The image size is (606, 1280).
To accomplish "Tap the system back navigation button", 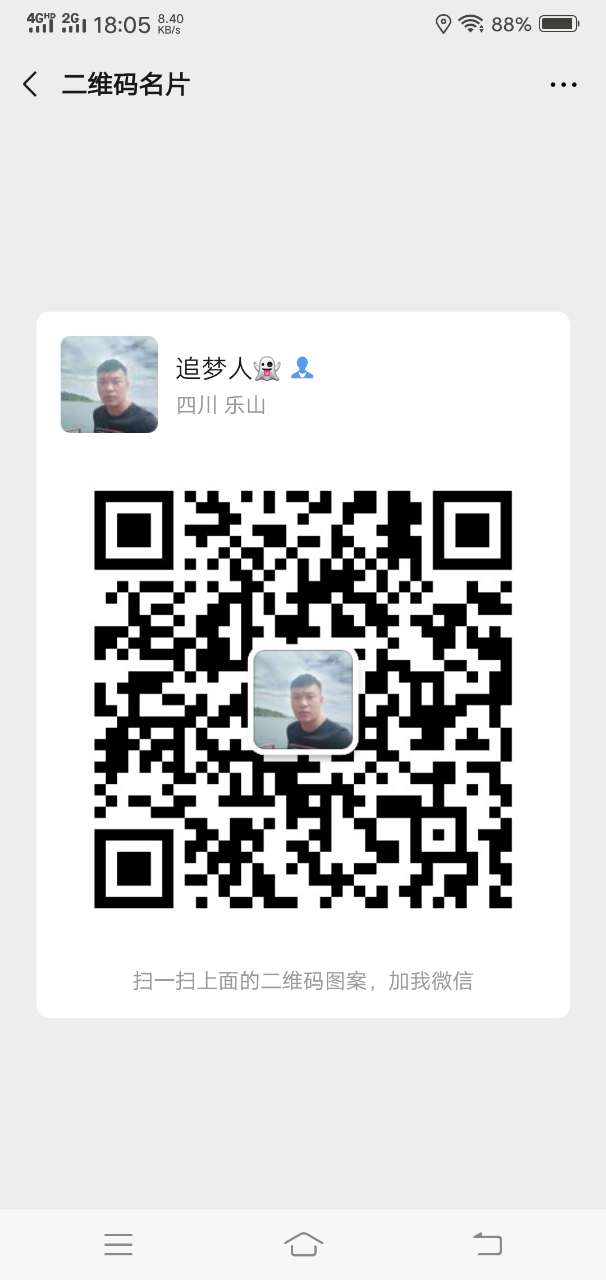I will 487,1244.
